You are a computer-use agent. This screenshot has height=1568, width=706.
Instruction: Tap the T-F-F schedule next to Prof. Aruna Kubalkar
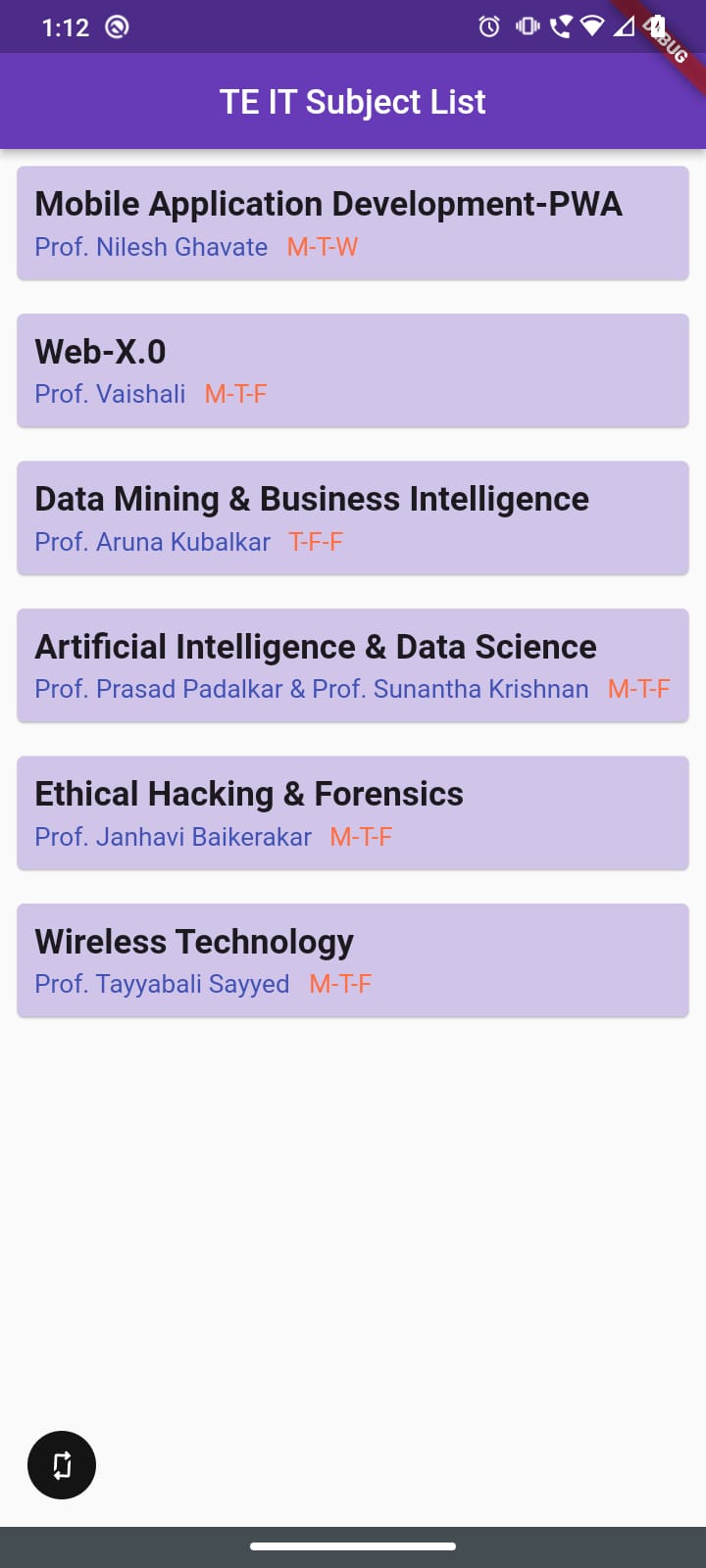(x=316, y=541)
